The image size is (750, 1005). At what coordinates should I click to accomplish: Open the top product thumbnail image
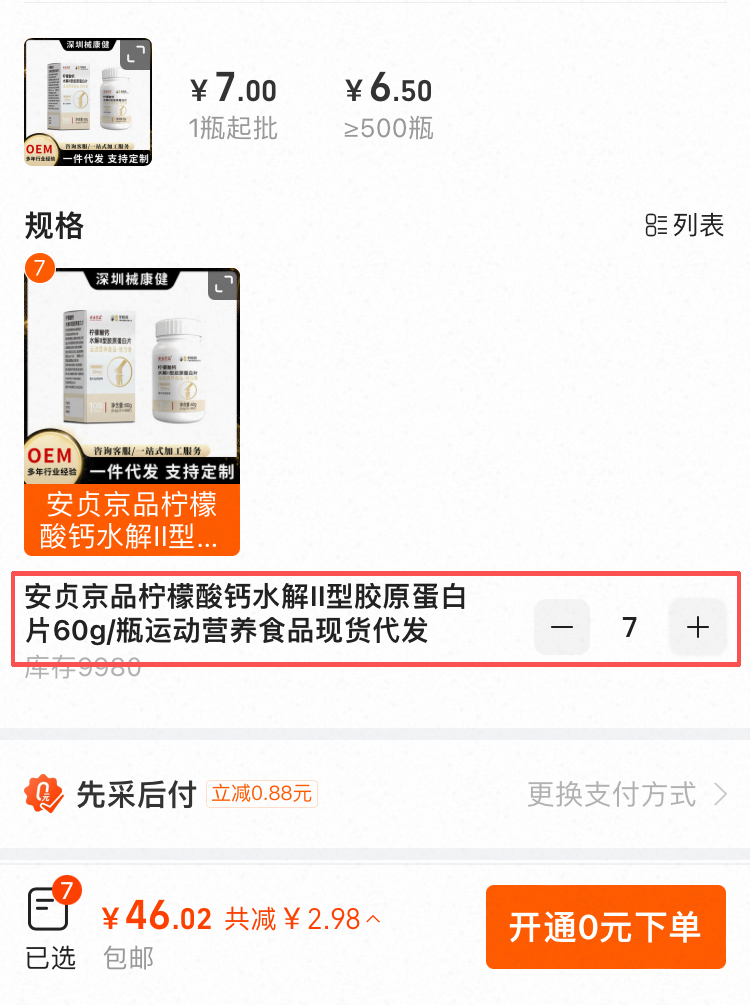(88, 102)
